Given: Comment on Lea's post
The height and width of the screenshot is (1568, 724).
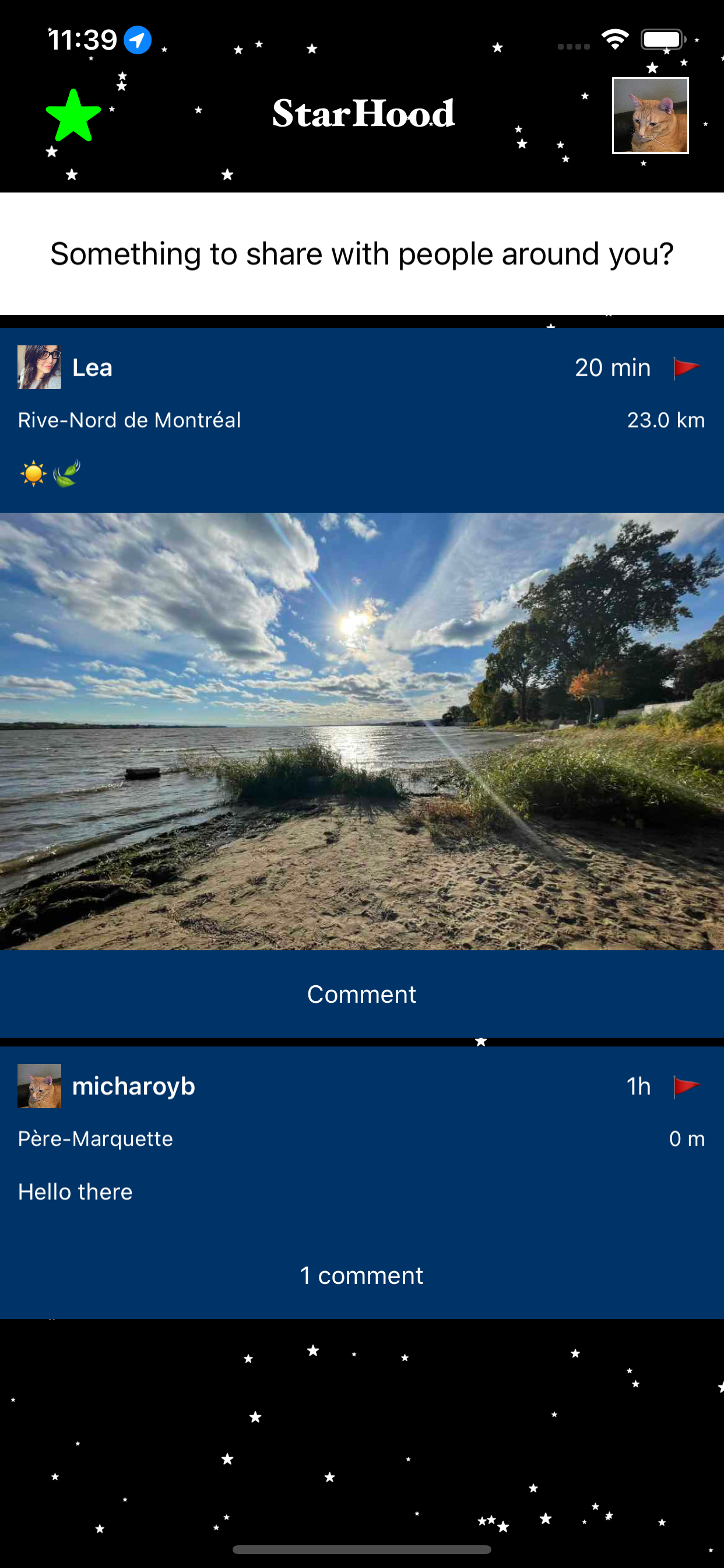Looking at the screenshot, I should [362, 994].
